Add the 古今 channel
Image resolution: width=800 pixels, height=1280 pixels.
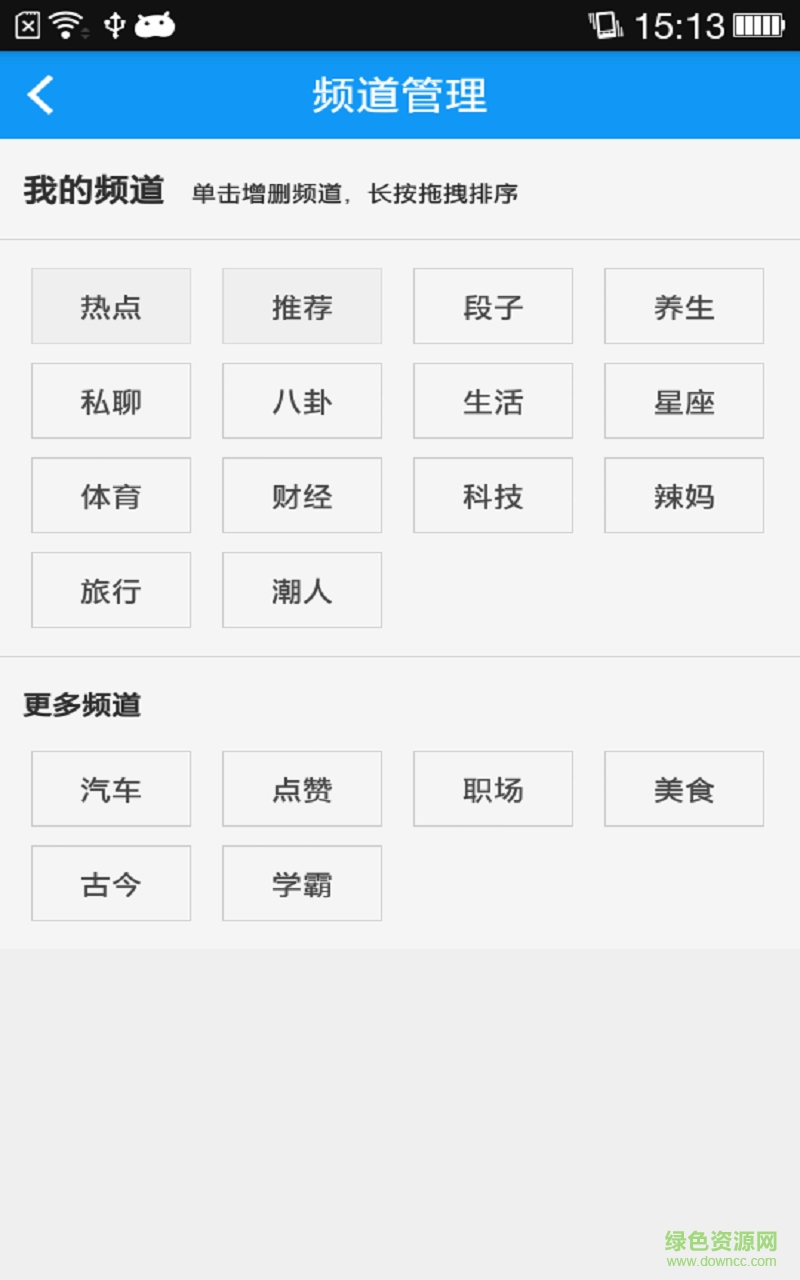111,883
